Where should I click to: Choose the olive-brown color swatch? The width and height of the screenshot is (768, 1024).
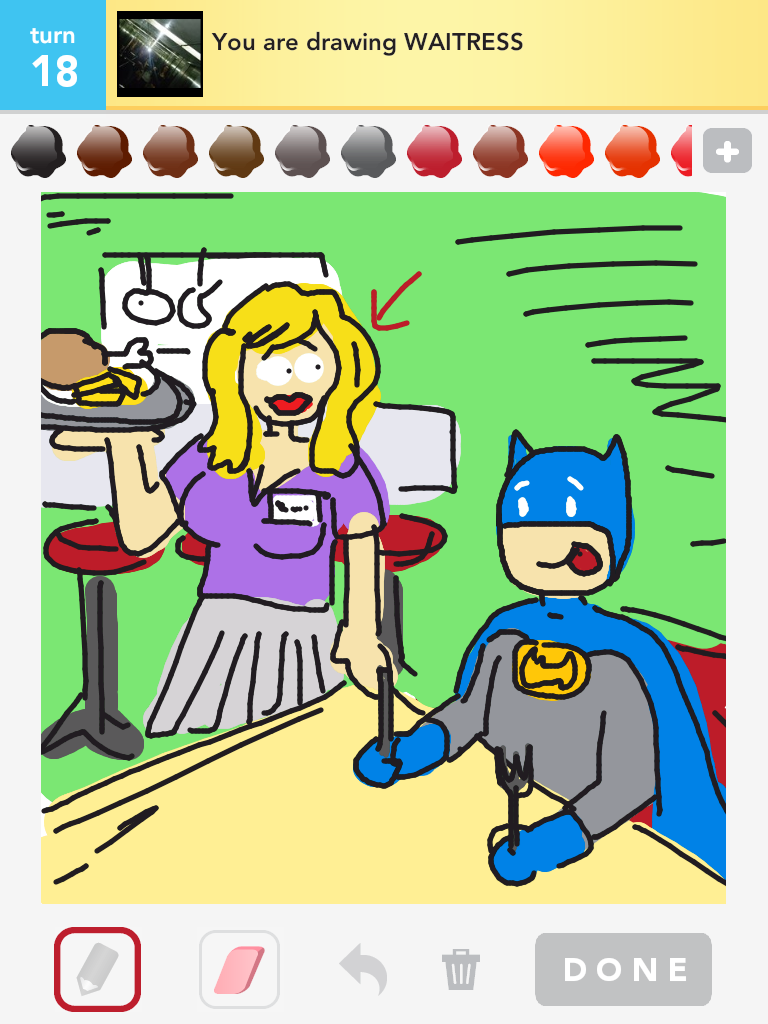(x=236, y=151)
